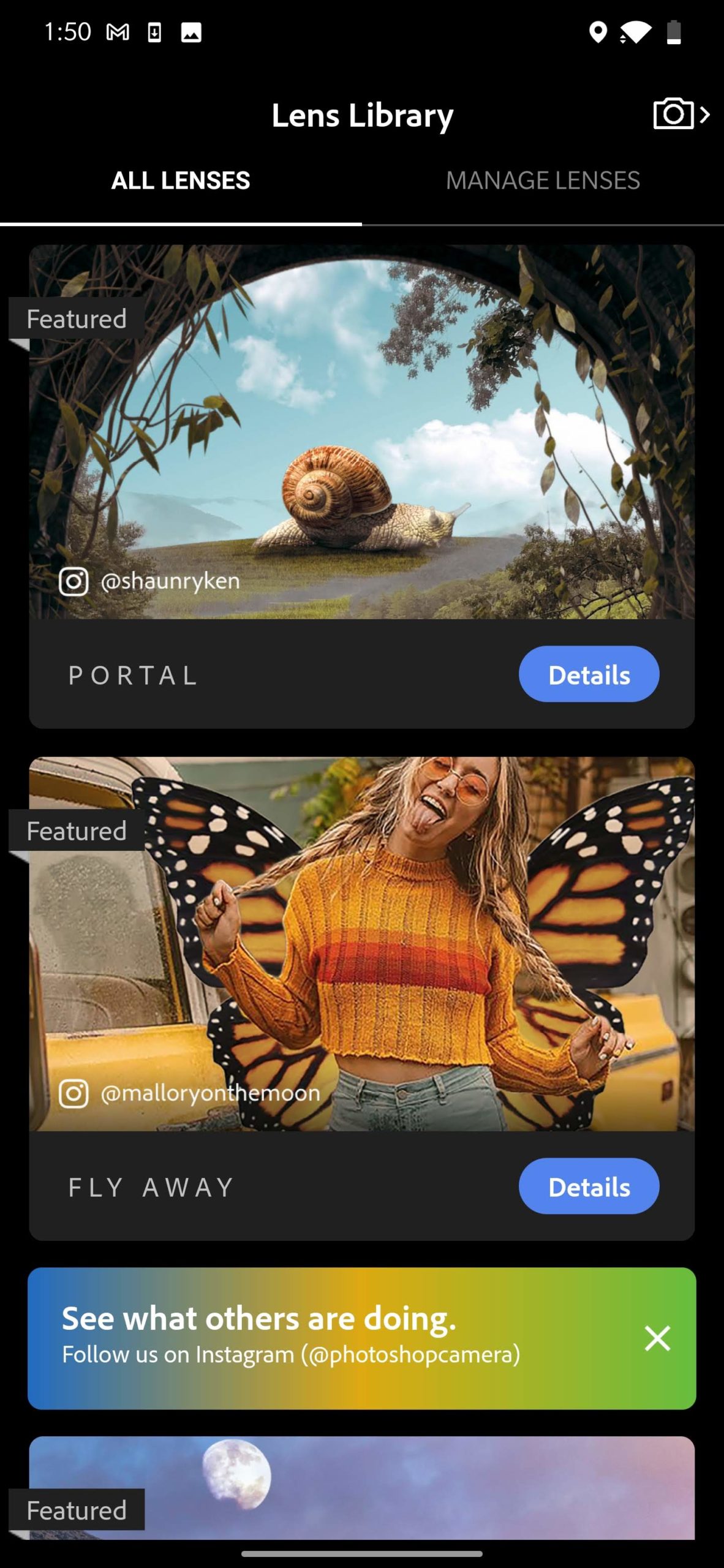Dismiss the Instagram follow banner
The height and width of the screenshot is (1568, 724).
pos(657,1338)
